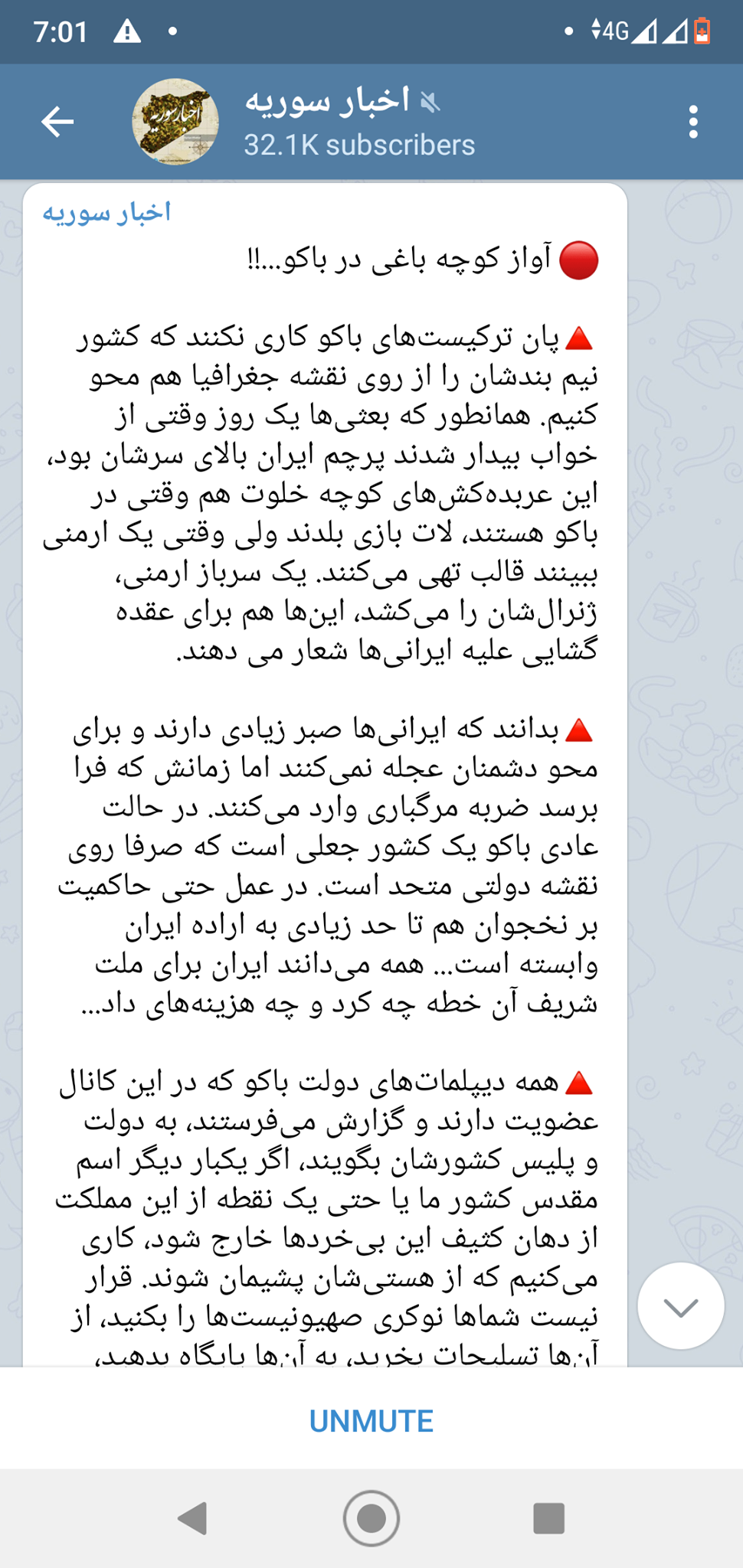Go back from the channel
This screenshot has height=1568, width=743.
(57, 122)
